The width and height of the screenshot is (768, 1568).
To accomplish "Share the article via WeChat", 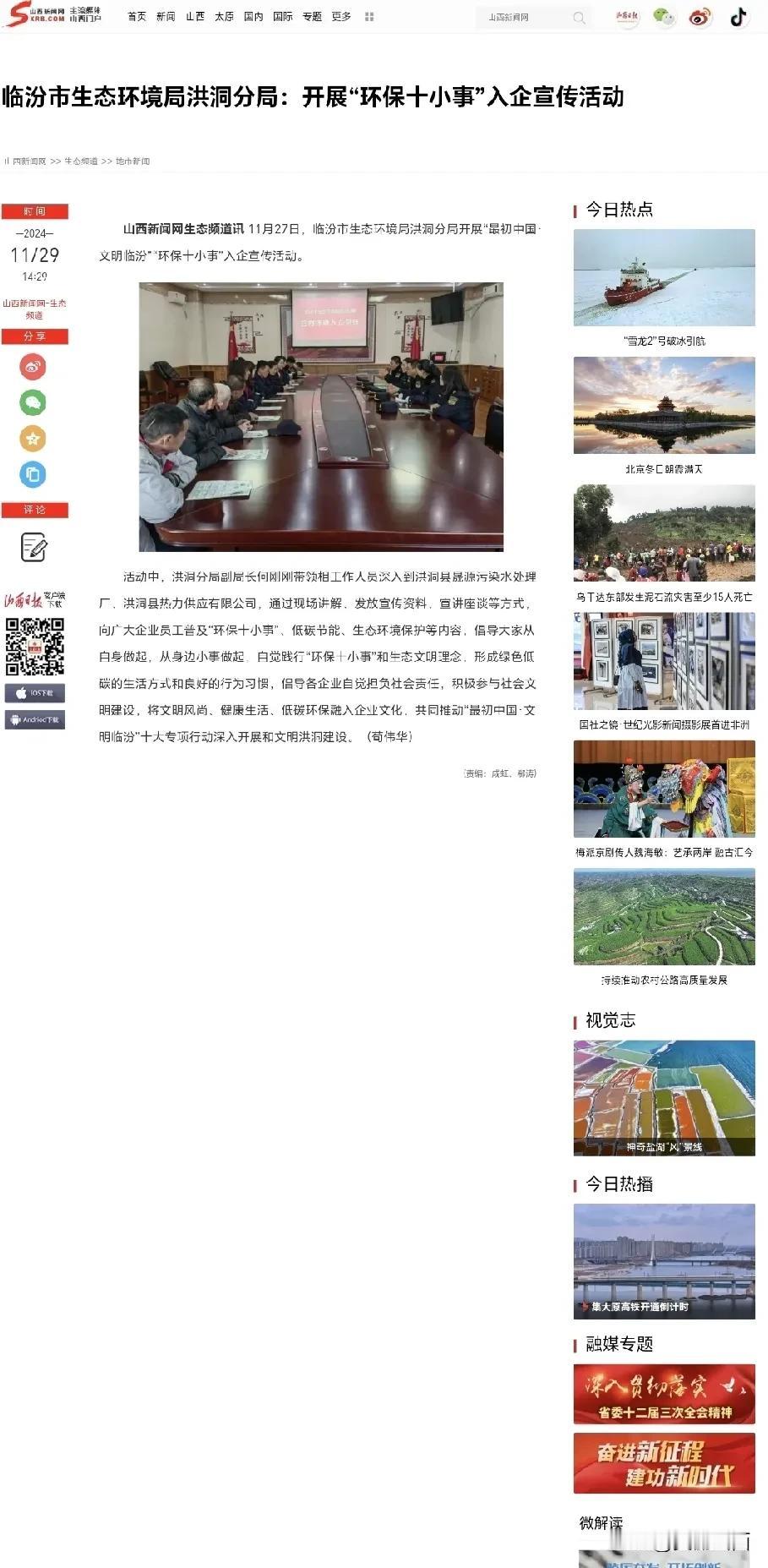I will click(33, 402).
